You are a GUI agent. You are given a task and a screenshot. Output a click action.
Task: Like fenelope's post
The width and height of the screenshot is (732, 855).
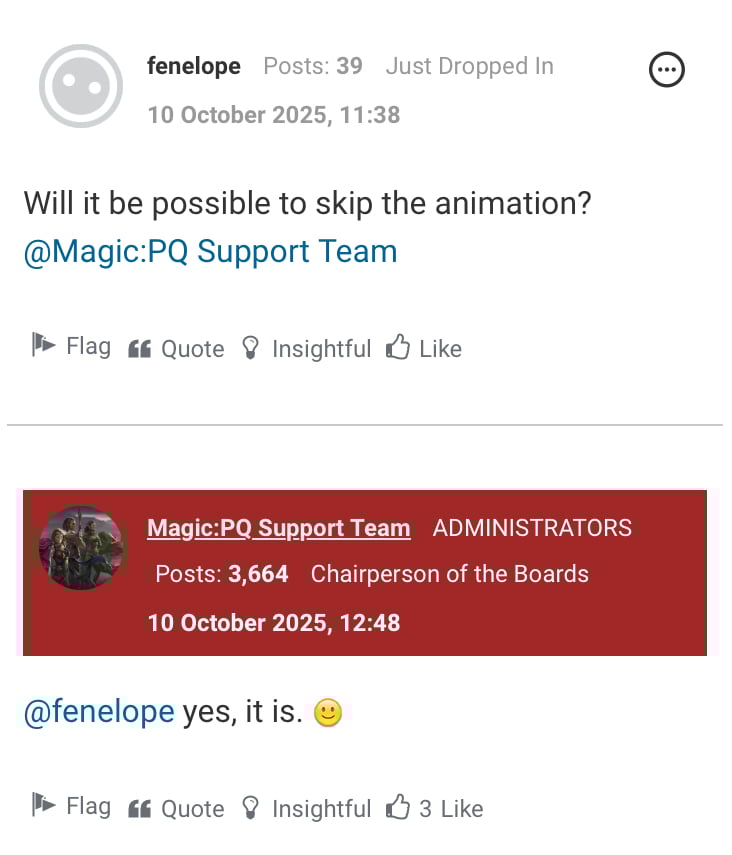tap(424, 349)
